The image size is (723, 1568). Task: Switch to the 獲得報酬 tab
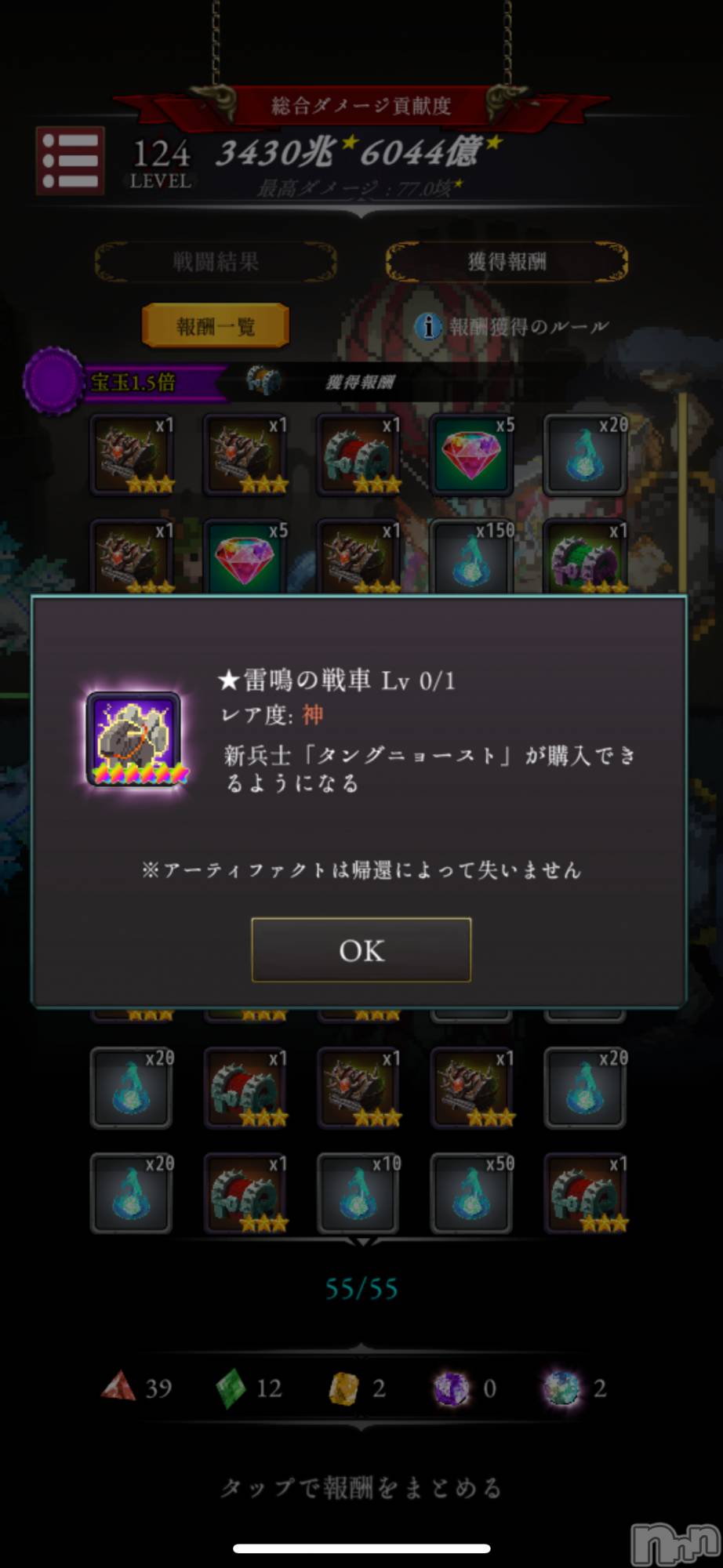507,262
